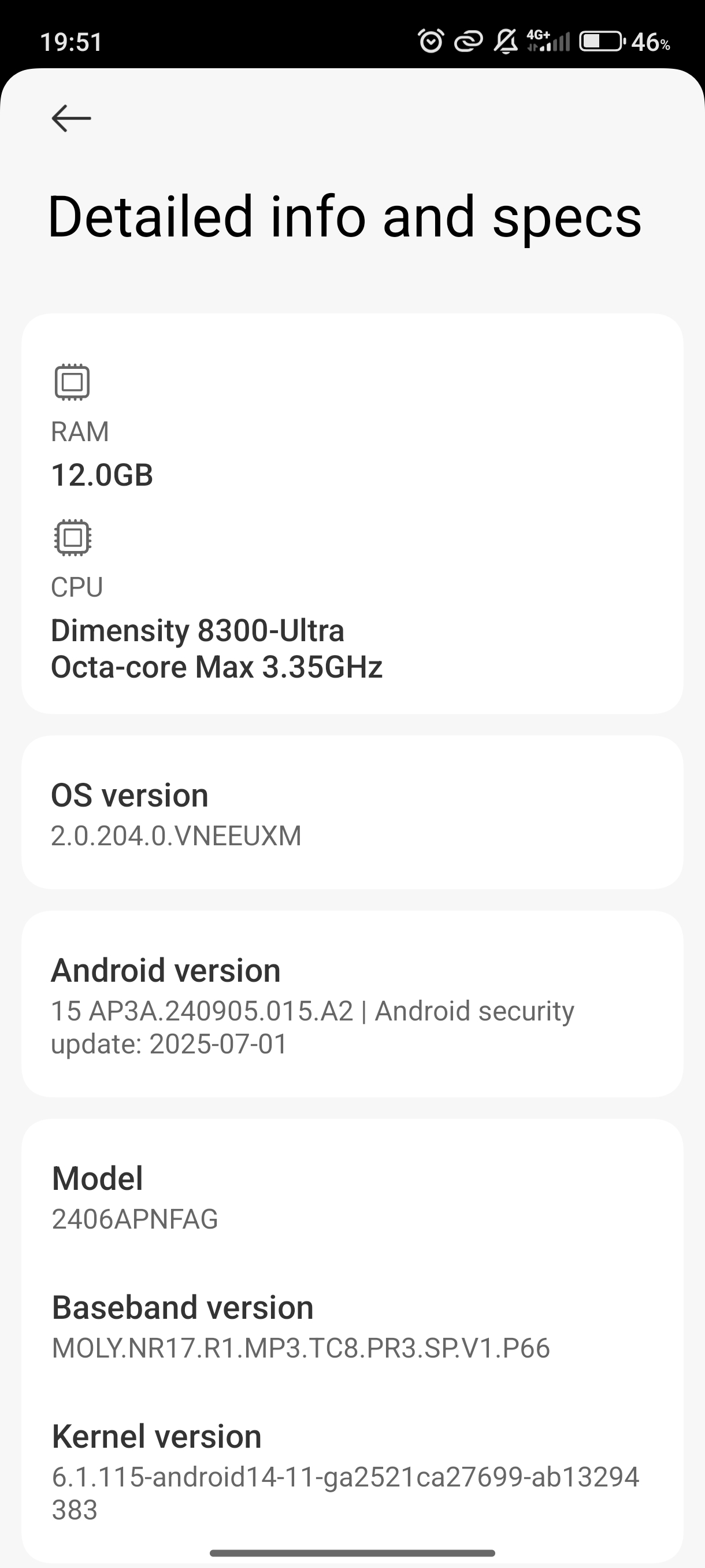Tap the Android version row

[x=352, y=1004]
